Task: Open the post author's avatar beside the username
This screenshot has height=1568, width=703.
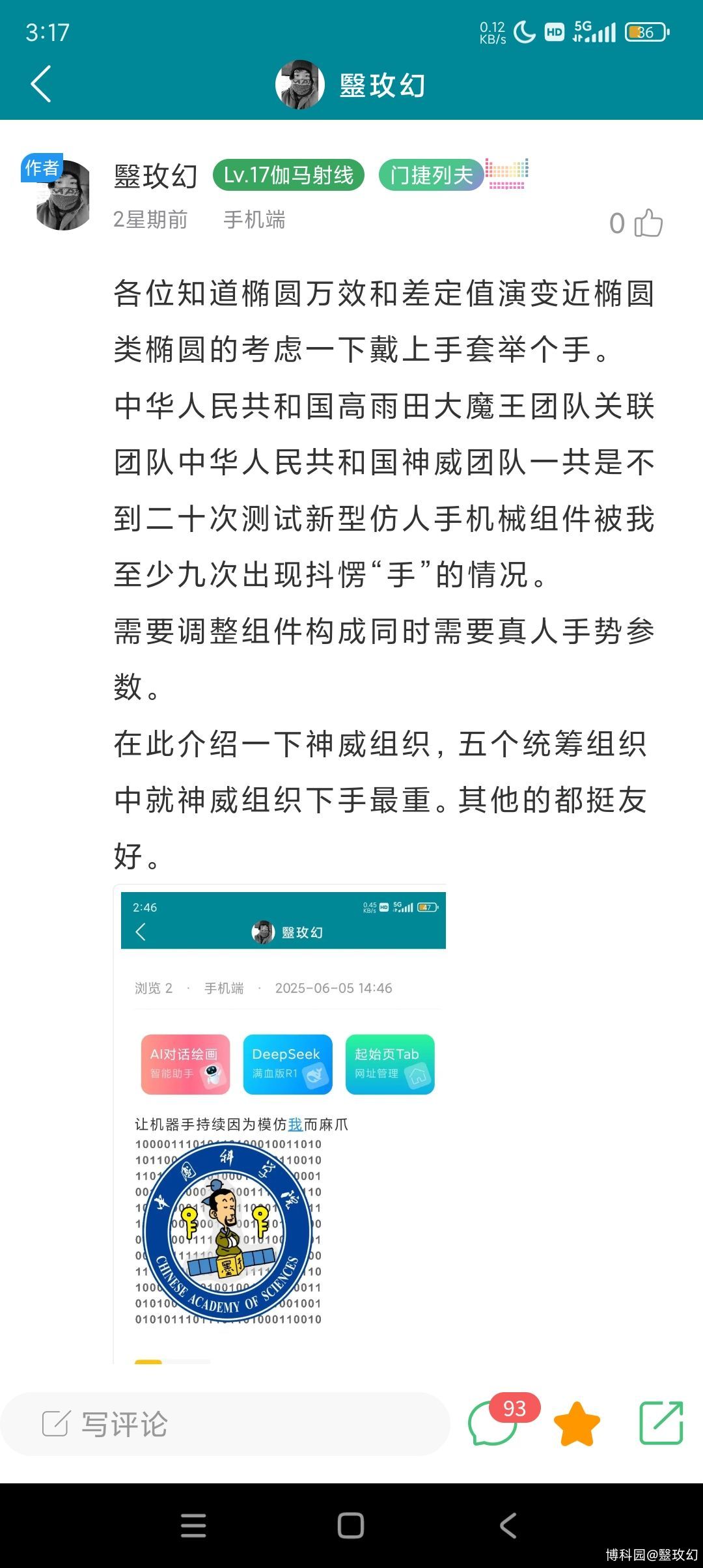Action: [62, 195]
